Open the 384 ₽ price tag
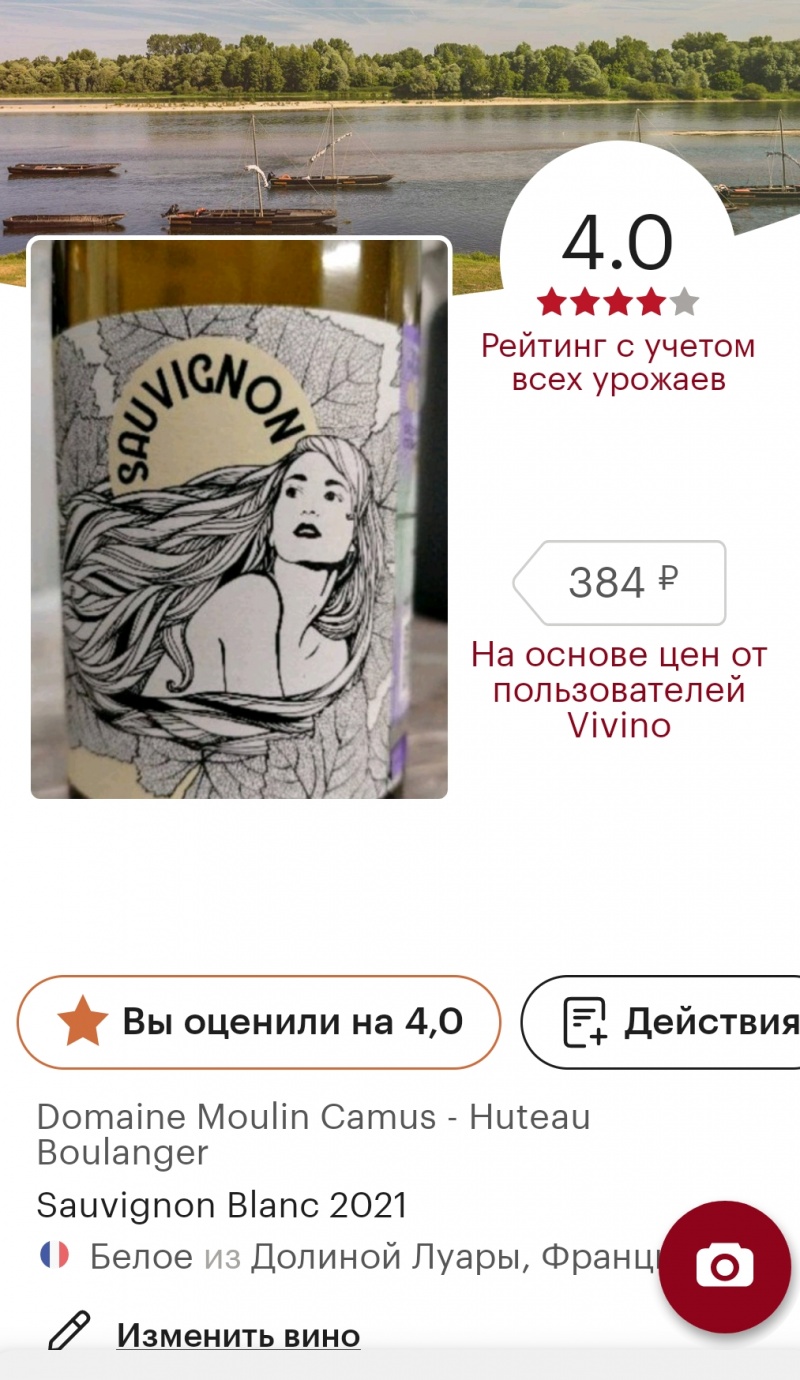 point(622,582)
